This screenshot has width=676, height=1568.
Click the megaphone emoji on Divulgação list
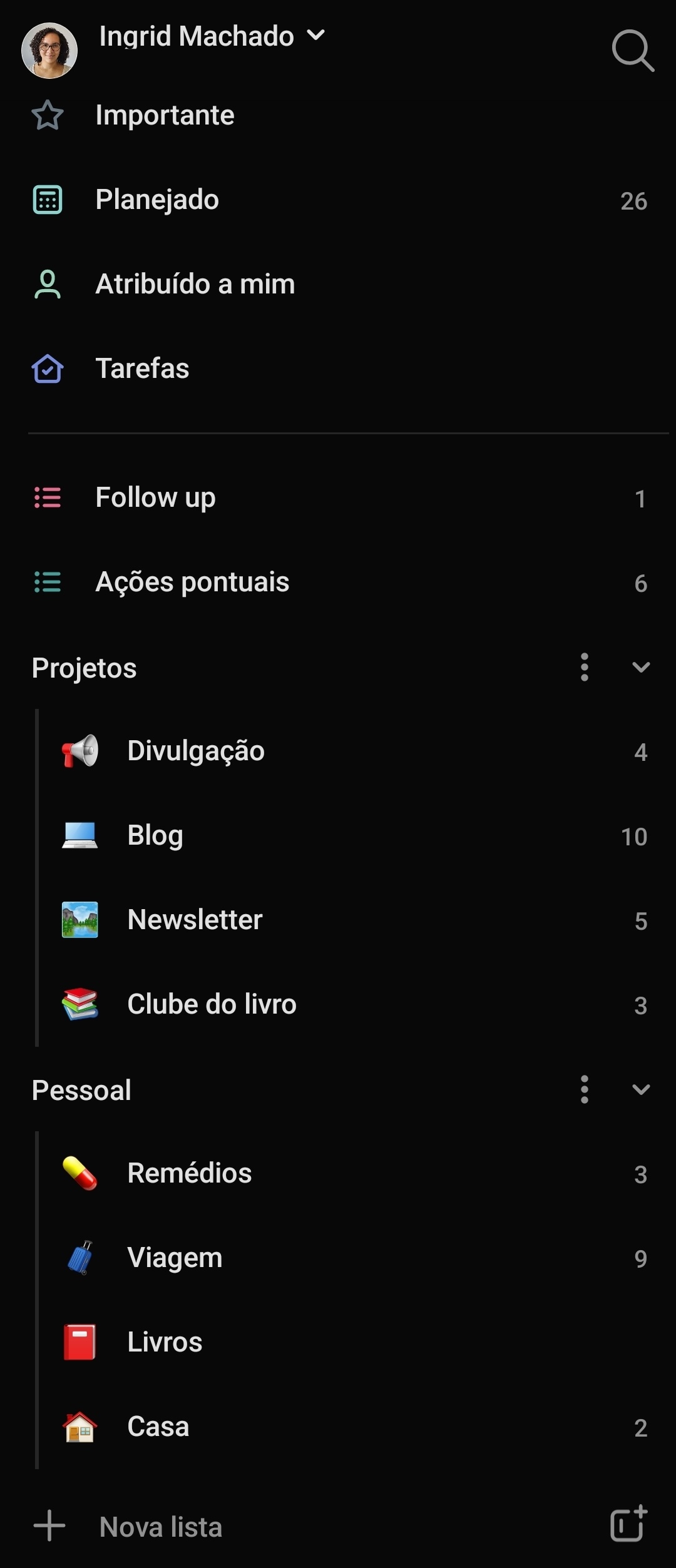[79, 751]
